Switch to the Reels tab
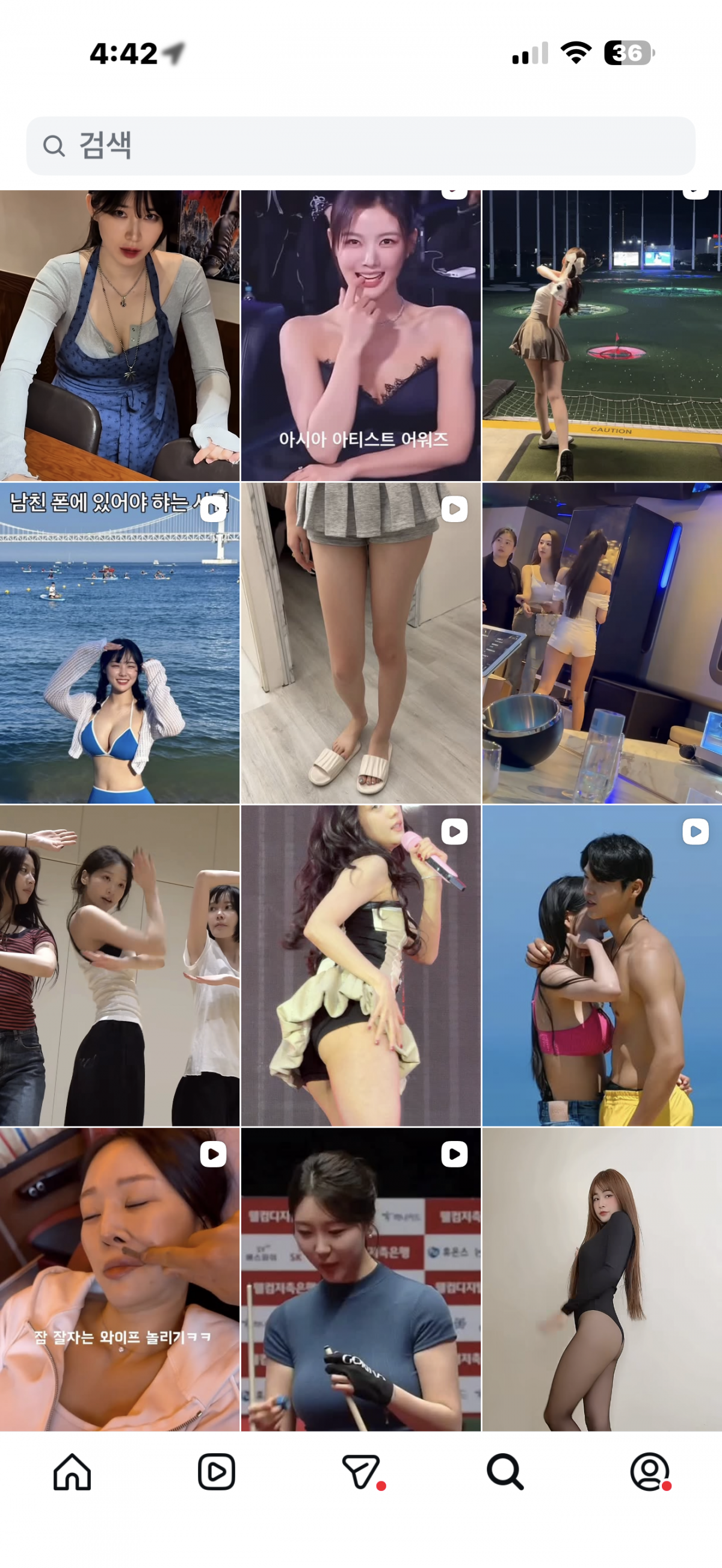This screenshot has height=1568, width=722. [216, 1472]
